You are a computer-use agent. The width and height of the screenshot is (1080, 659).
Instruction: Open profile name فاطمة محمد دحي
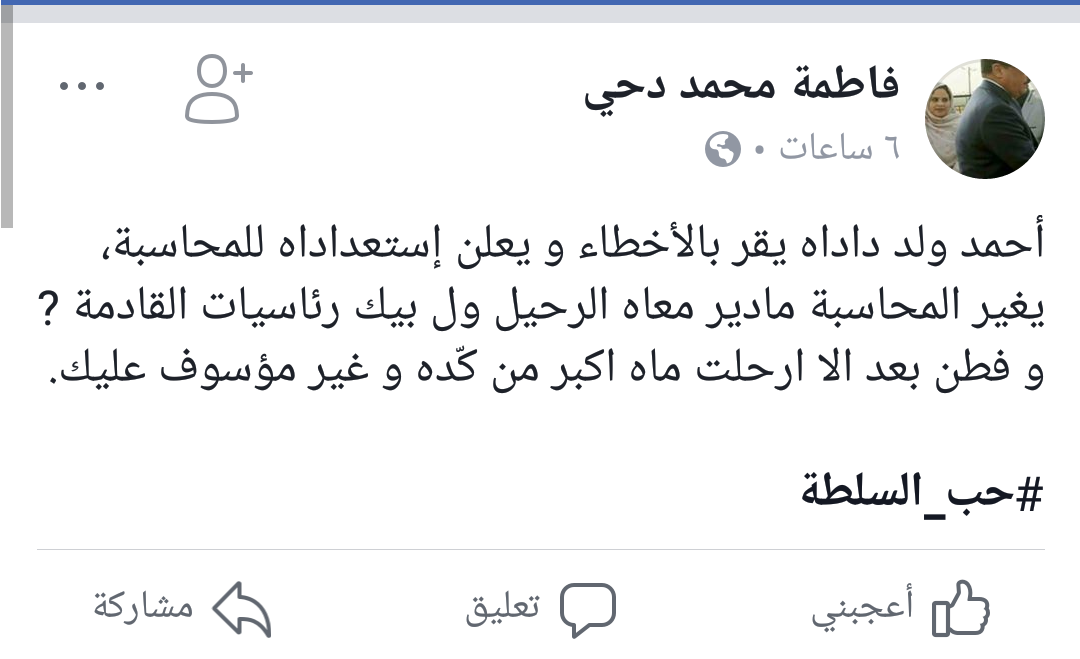[x=743, y=88]
